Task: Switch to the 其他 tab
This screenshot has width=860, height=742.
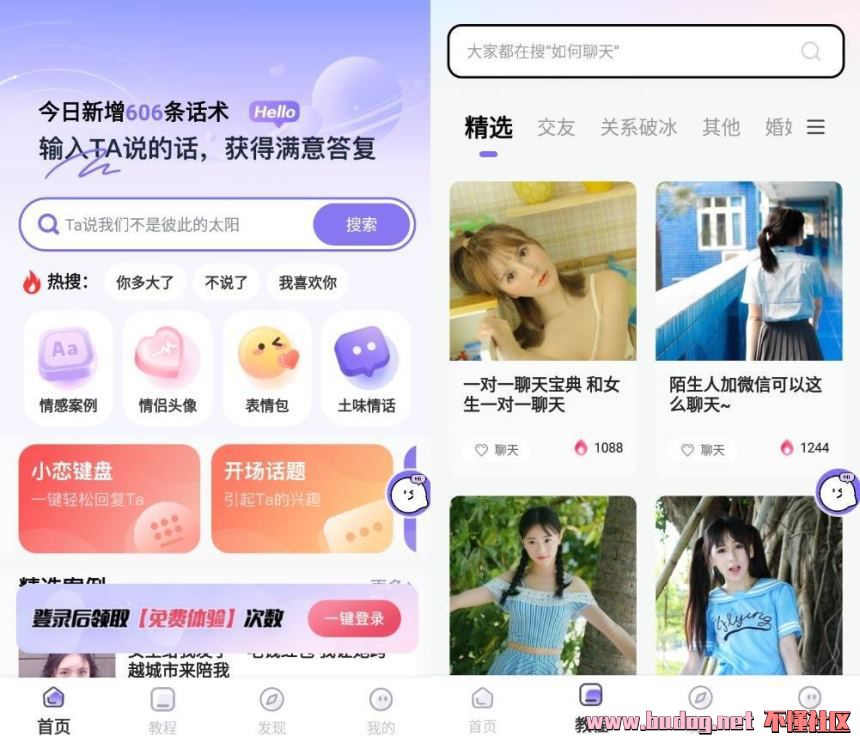Action: point(720,127)
